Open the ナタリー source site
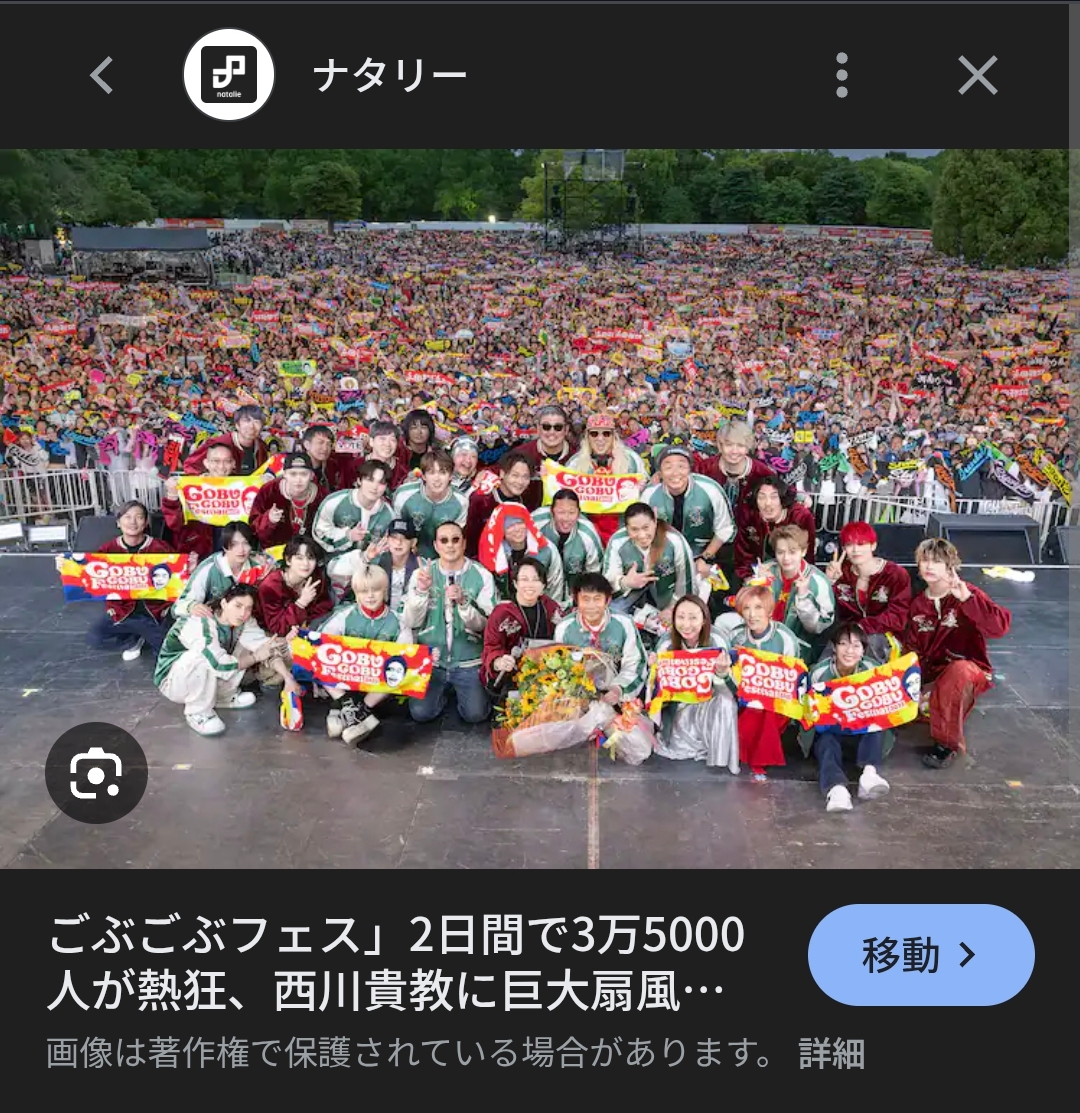This screenshot has width=1080, height=1113. tap(389, 75)
